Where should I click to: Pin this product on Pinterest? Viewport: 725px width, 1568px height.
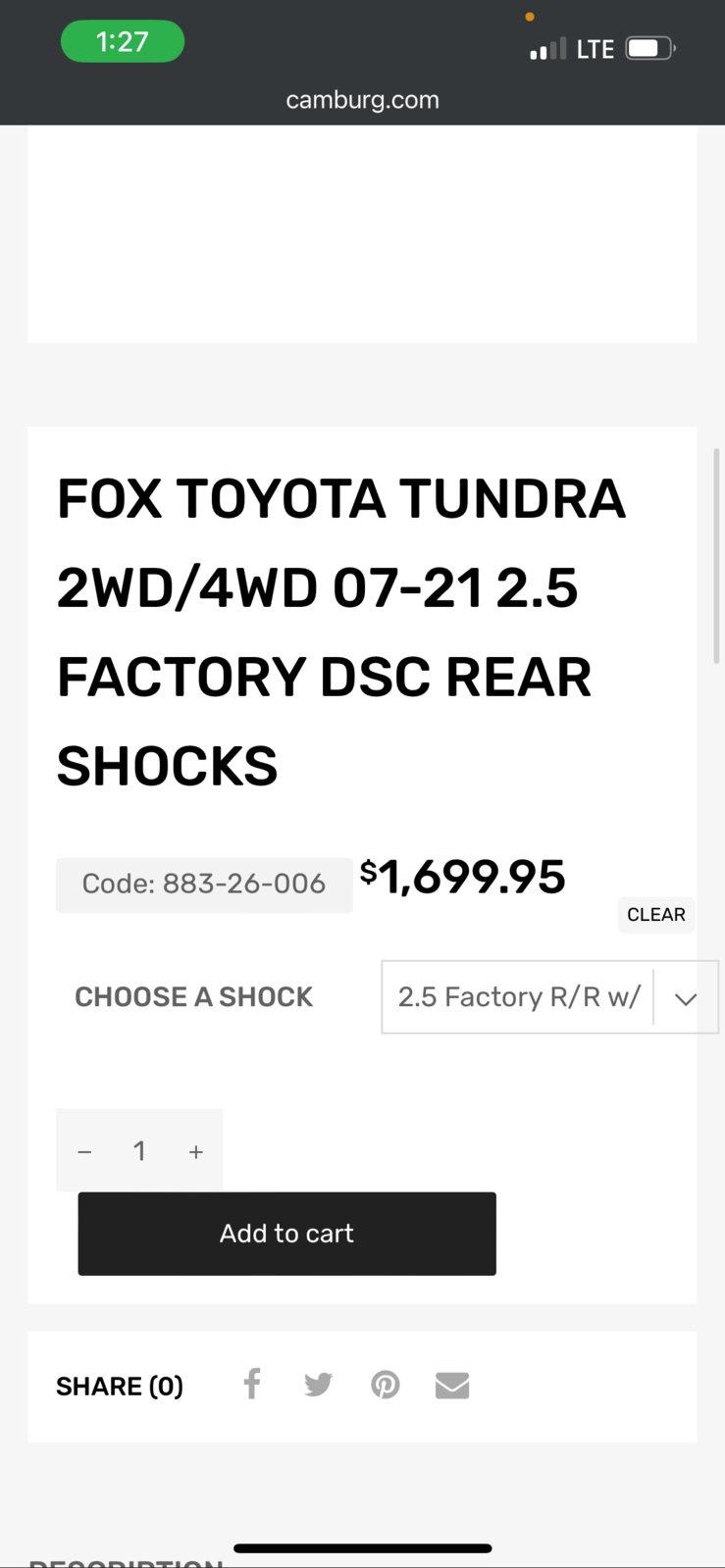click(x=385, y=1385)
